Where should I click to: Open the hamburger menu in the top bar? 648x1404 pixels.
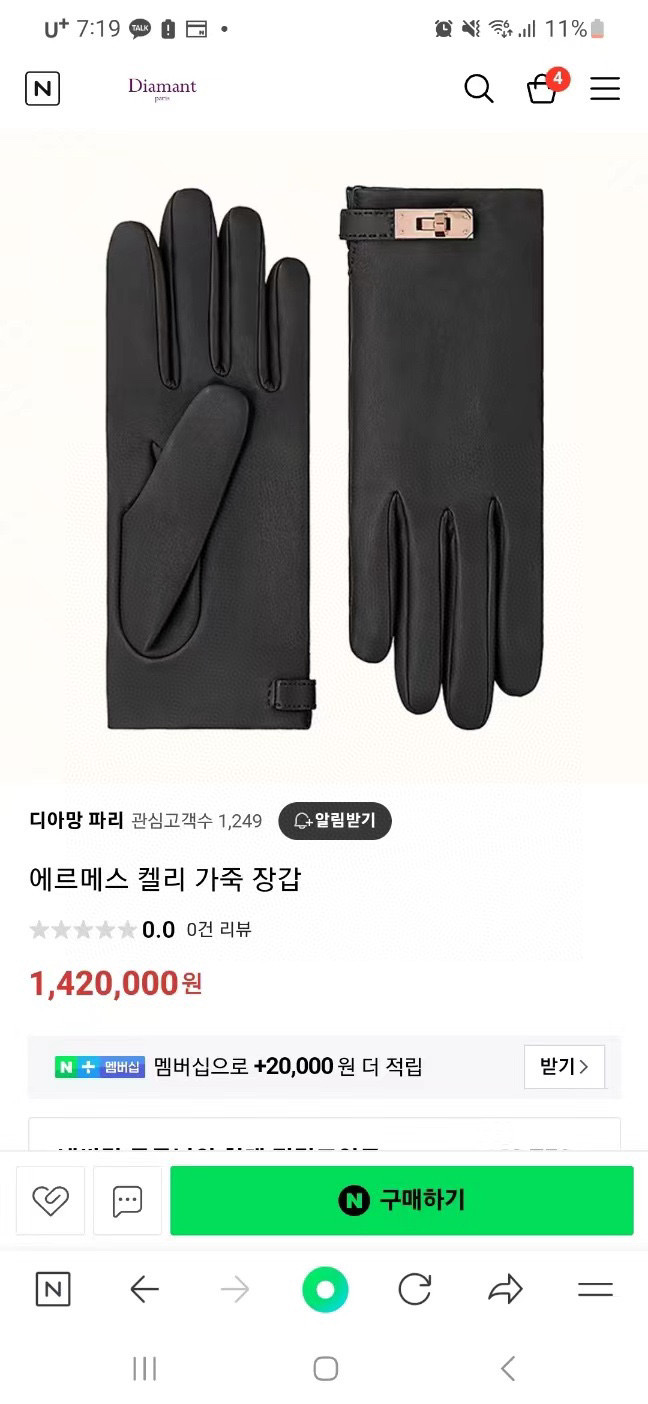click(605, 89)
